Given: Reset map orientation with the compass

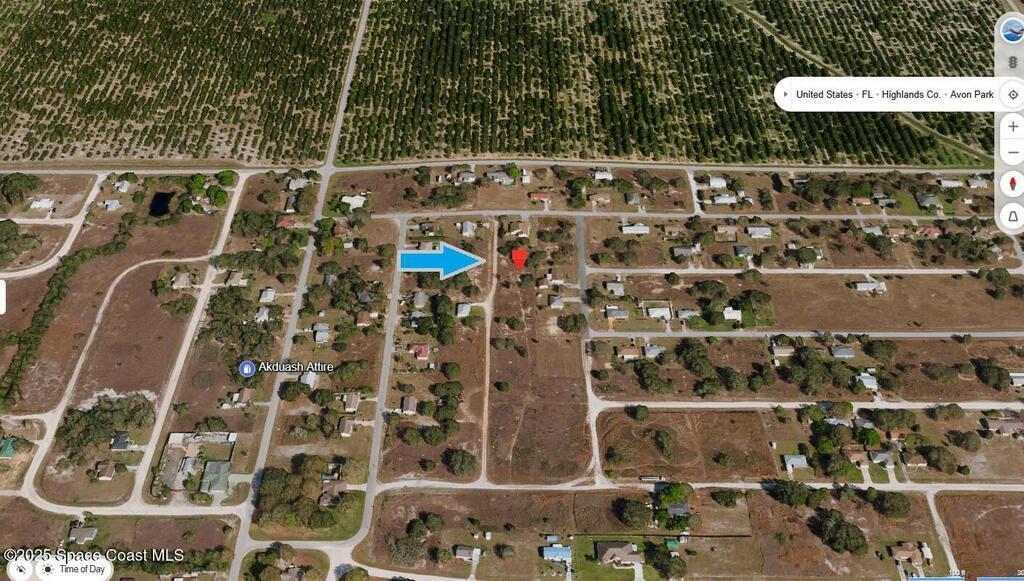Looking at the screenshot, I should point(1012,184).
